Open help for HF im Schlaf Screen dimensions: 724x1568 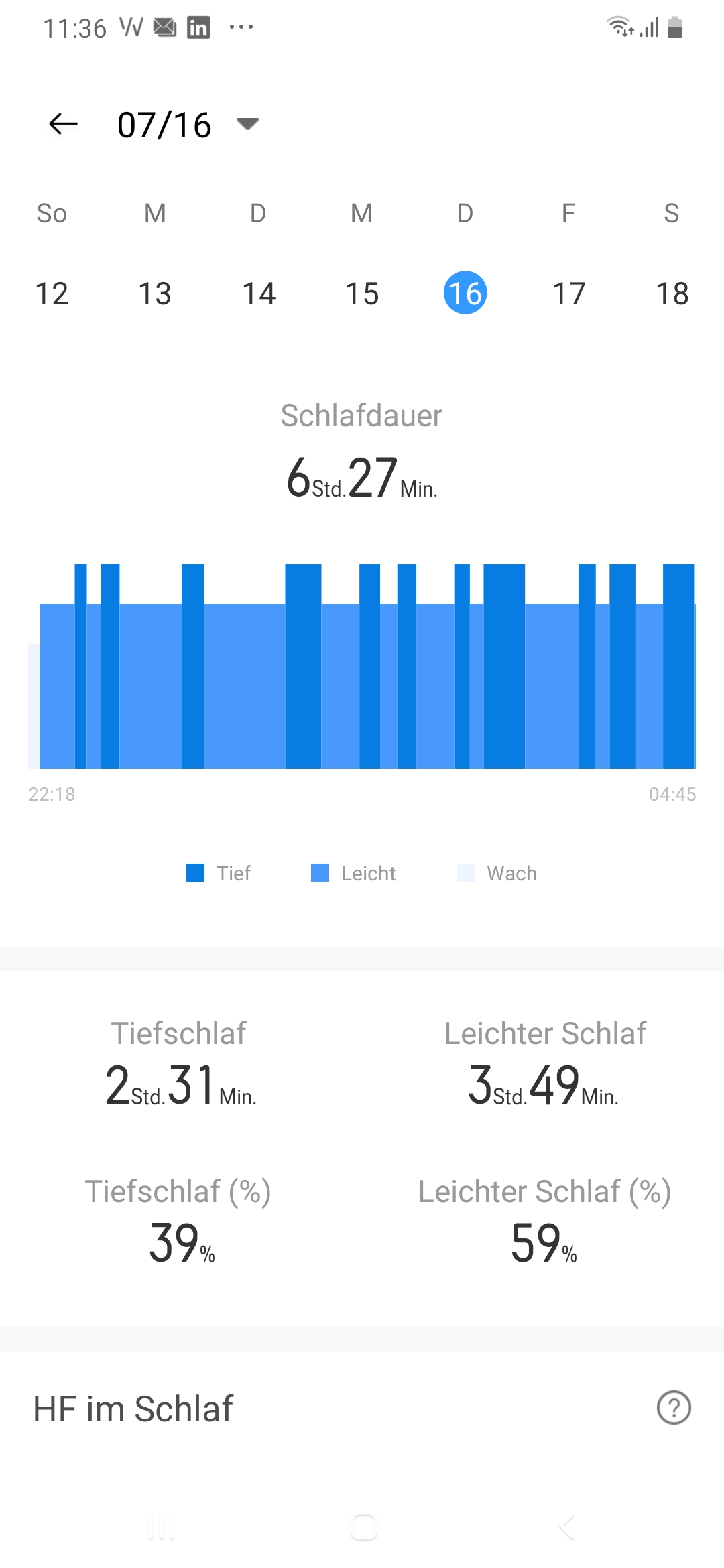(674, 1407)
